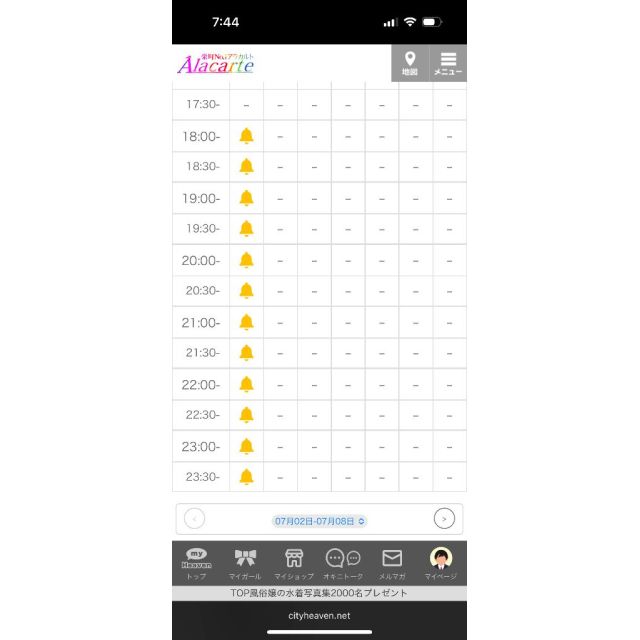Open the TOP風俗嬢の水着写真集 present banner
Screen dimensions: 640x640
319,593
